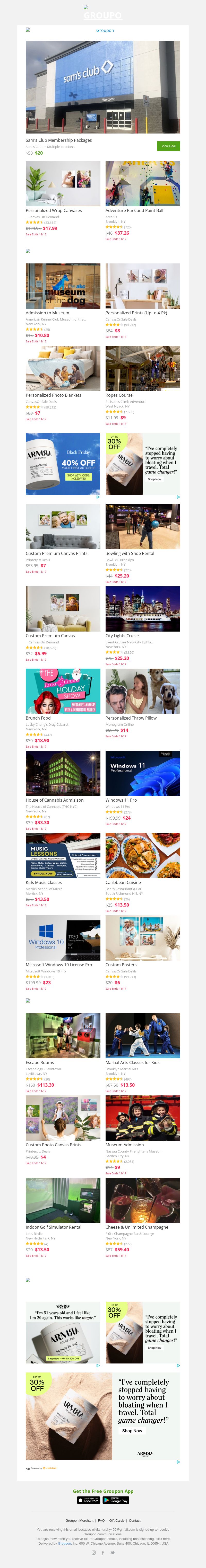This screenshot has height=1568, width=206.
Task: Select the Ropes Course deal
Action: [143, 368]
